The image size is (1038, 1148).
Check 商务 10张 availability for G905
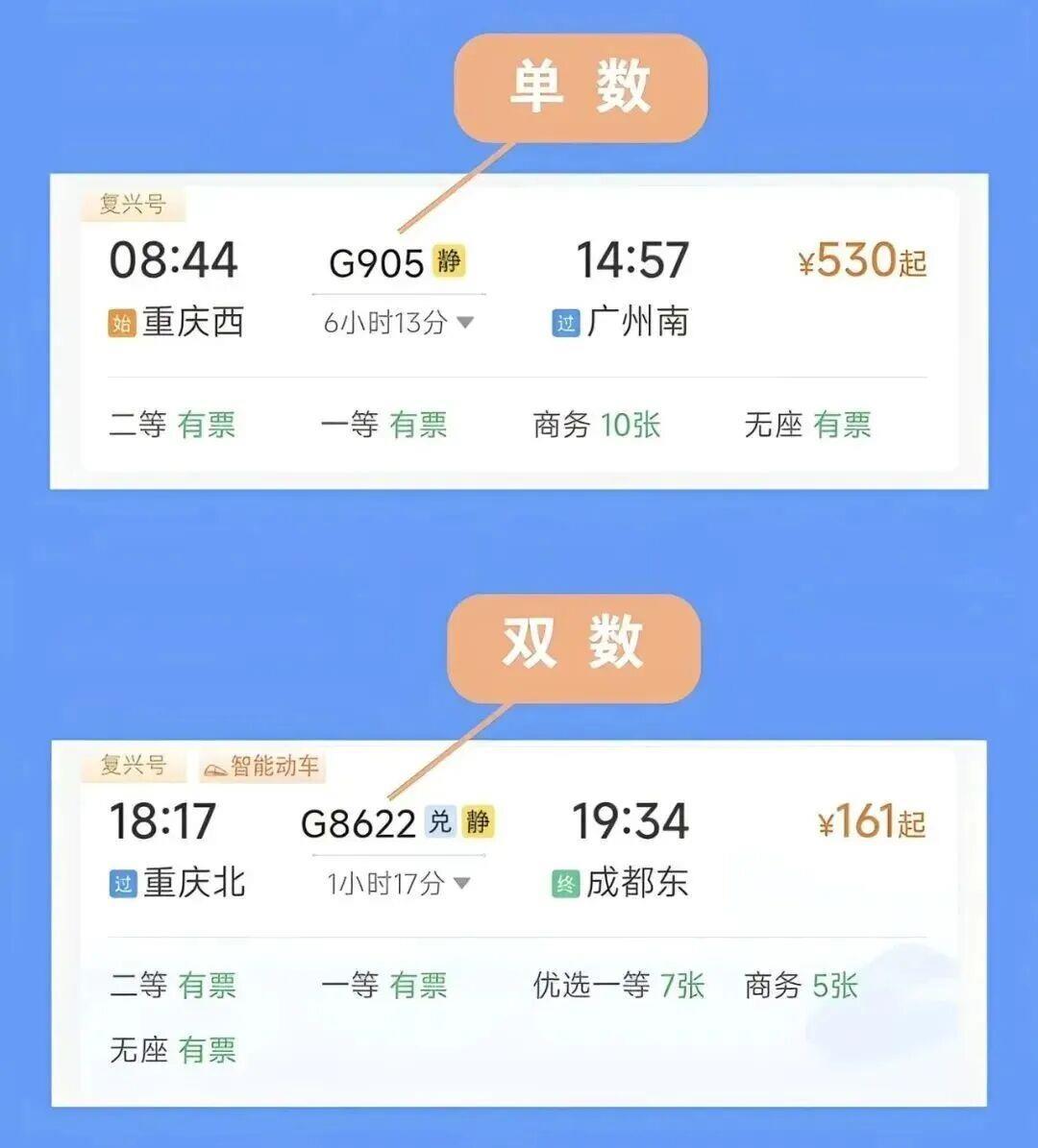point(596,425)
